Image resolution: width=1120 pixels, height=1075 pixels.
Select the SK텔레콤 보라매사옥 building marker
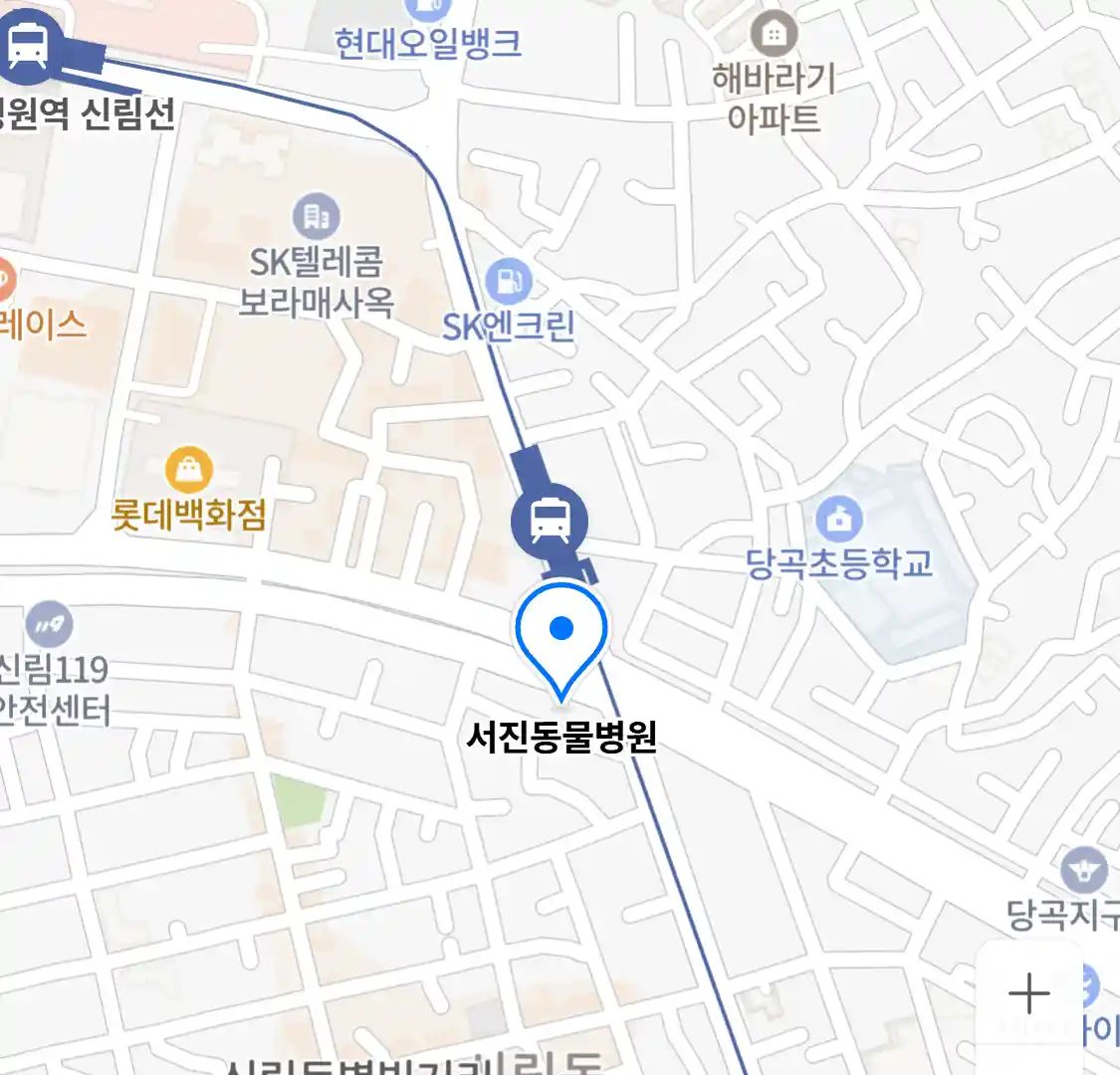(x=317, y=216)
